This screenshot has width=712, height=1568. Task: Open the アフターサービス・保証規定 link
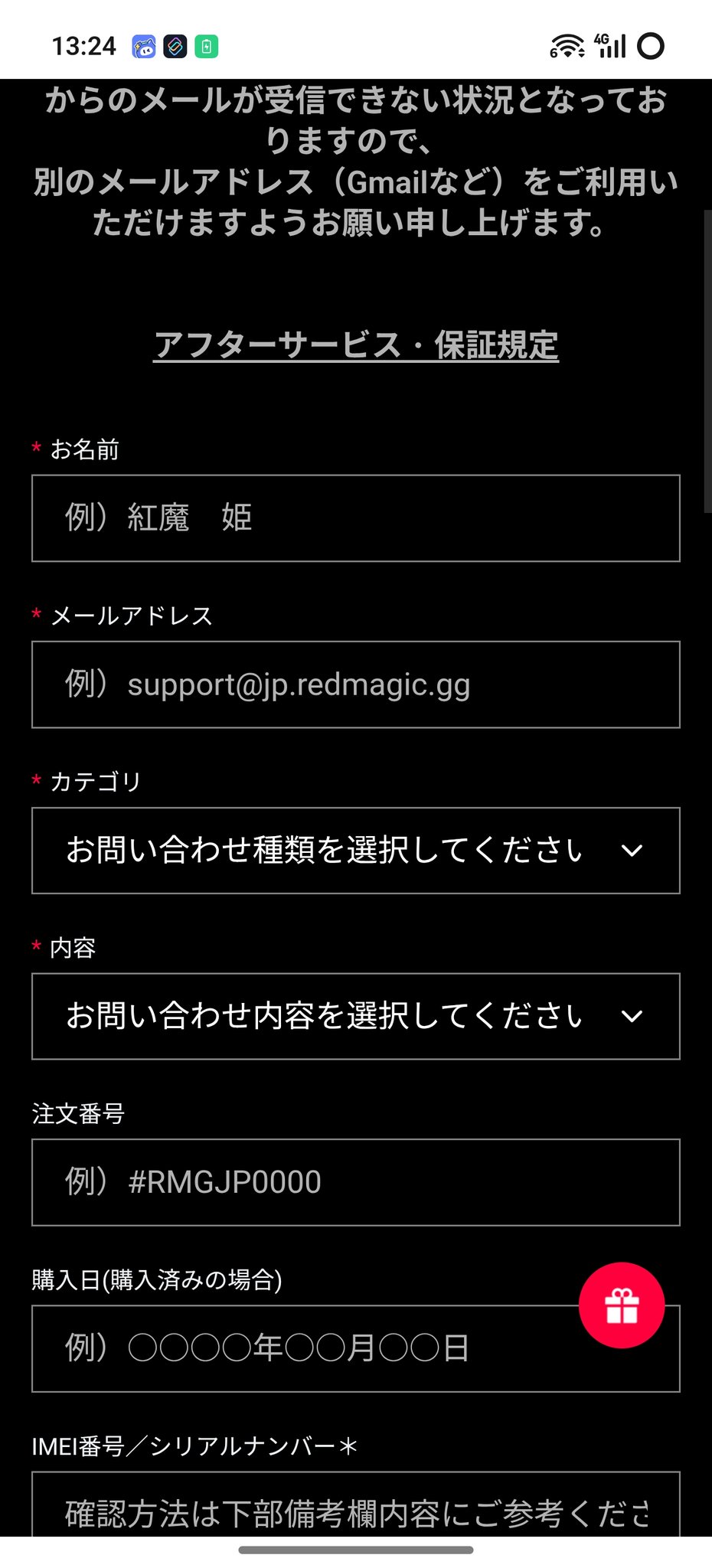coord(356,345)
